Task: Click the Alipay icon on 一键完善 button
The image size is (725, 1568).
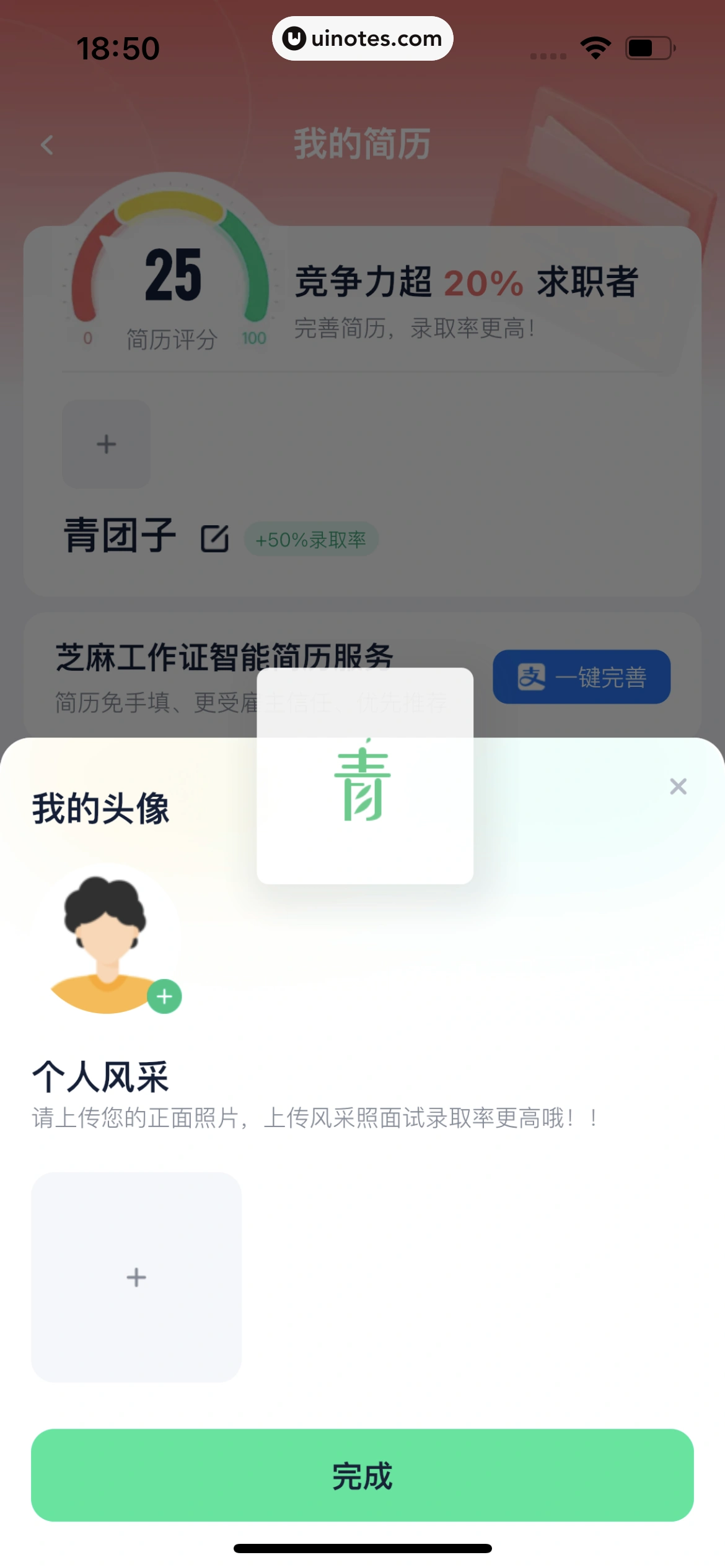Action: point(533,677)
